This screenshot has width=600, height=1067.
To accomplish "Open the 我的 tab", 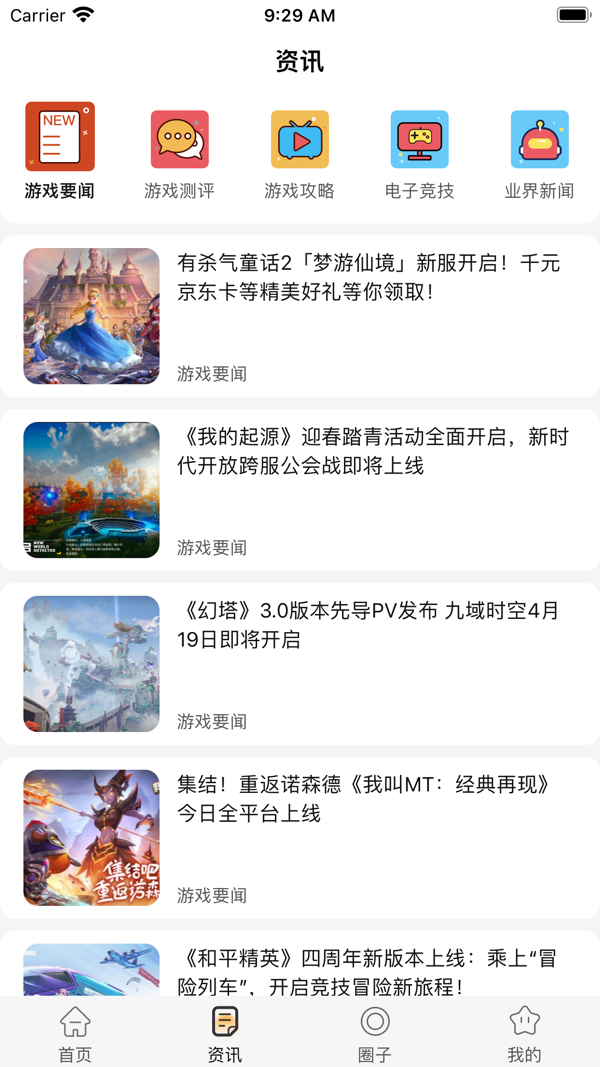I will click(x=524, y=1033).
